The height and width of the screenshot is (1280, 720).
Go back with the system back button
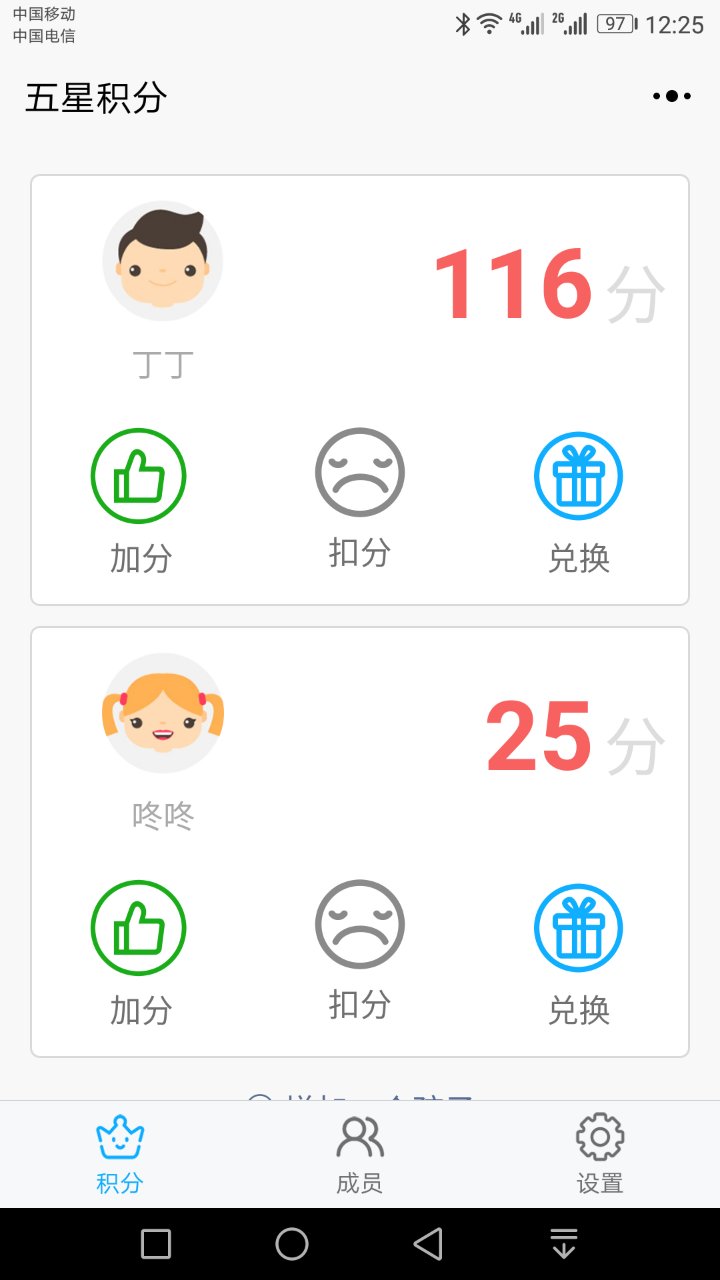[x=428, y=1244]
